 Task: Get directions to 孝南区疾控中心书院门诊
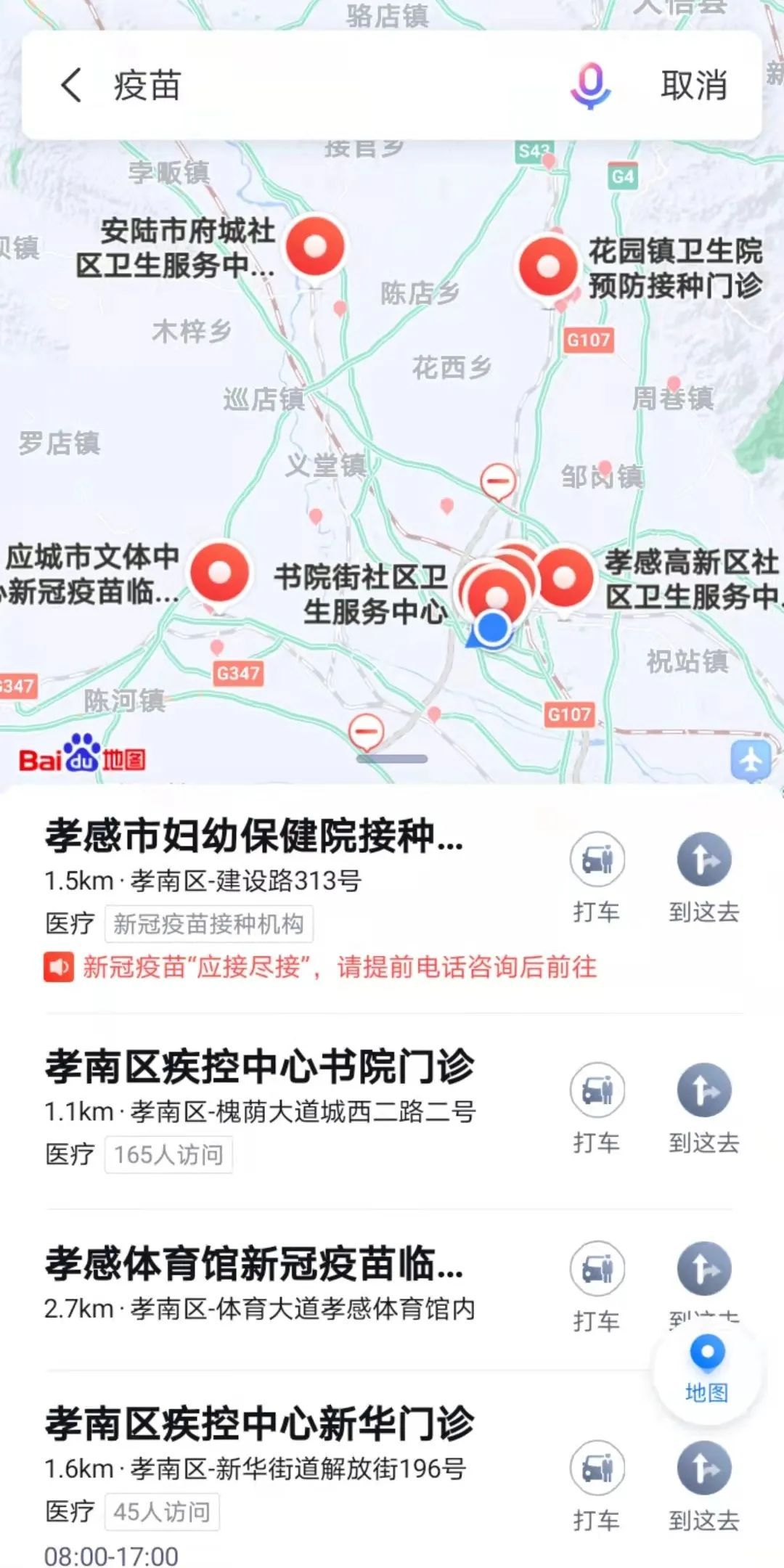coord(703,1090)
